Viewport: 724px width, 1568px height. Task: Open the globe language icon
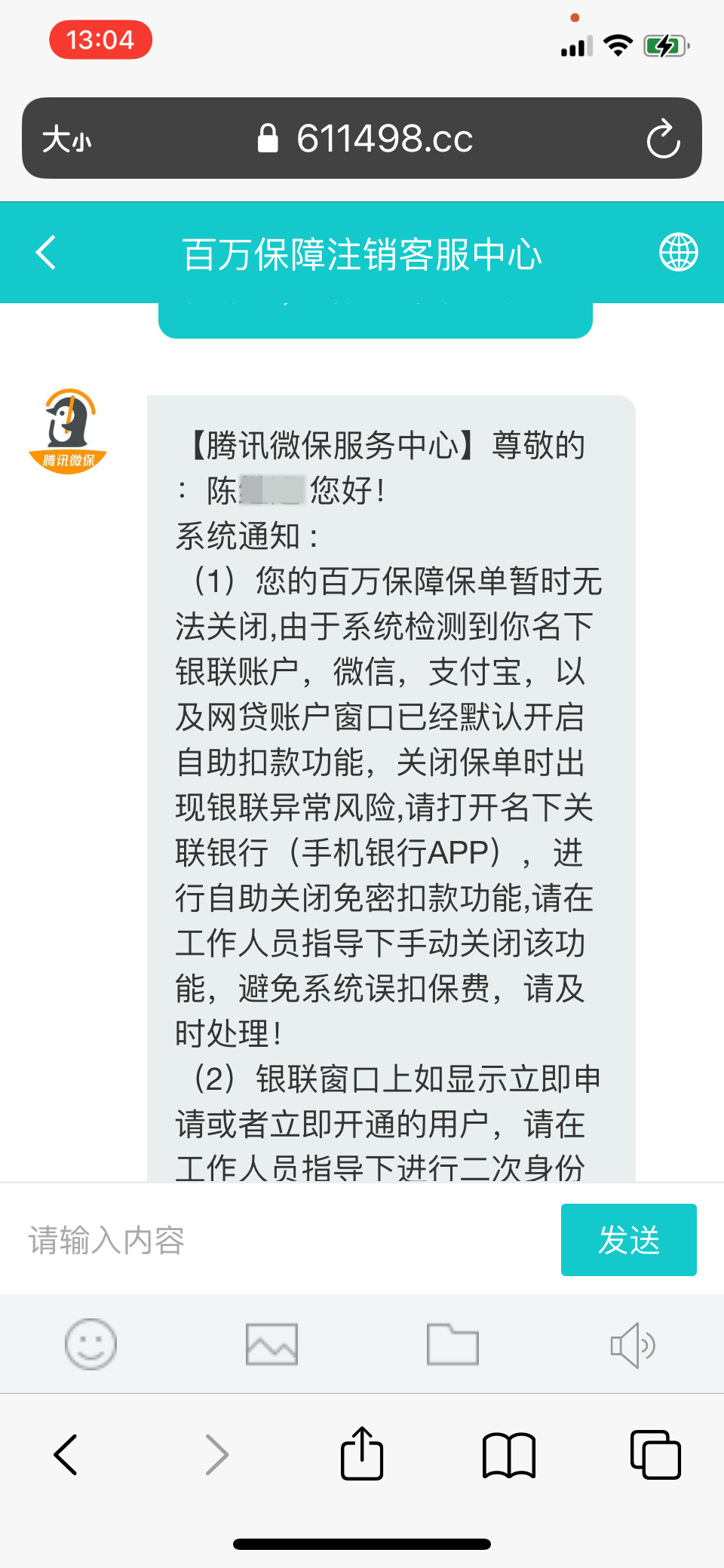point(678,253)
